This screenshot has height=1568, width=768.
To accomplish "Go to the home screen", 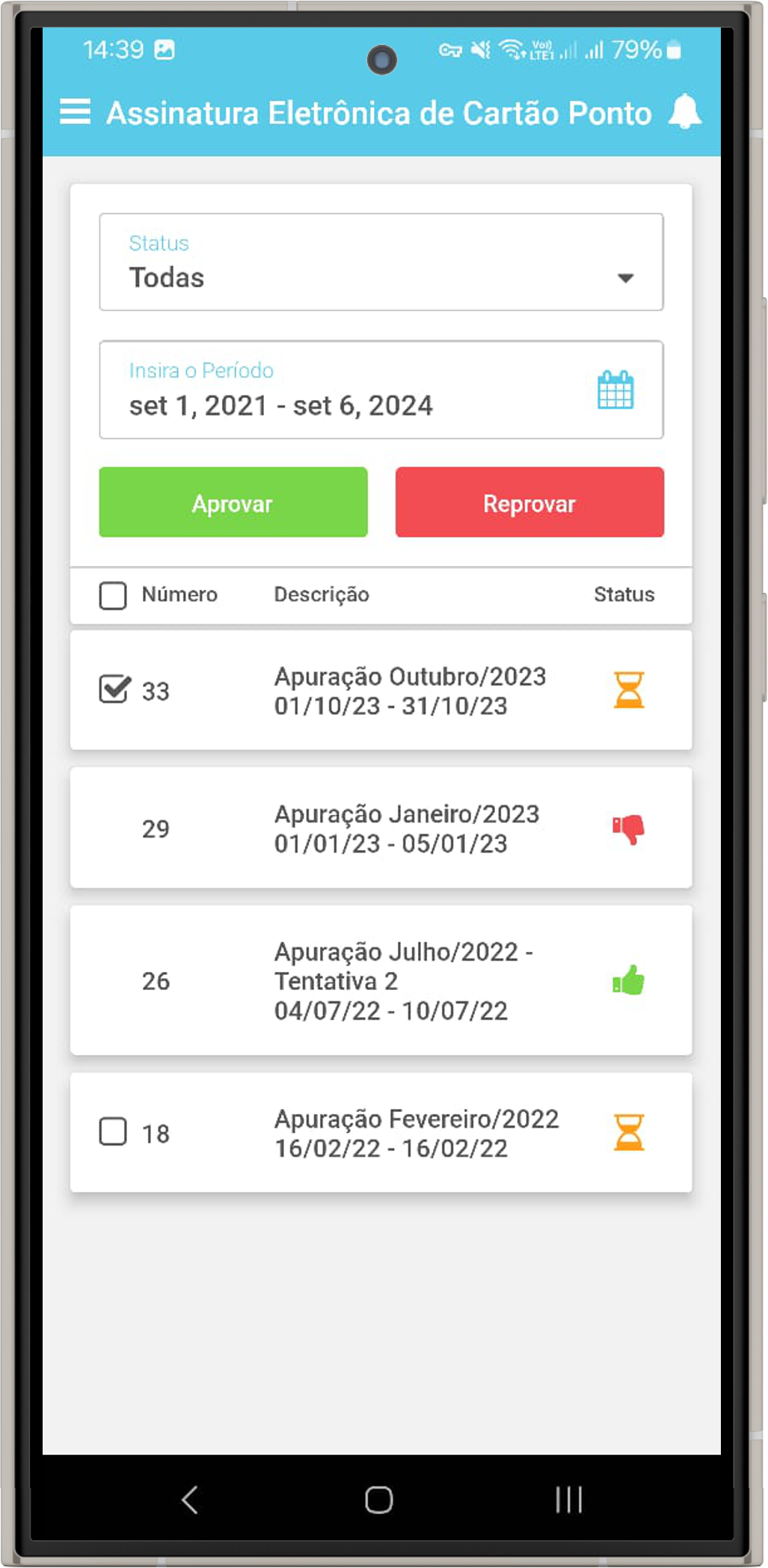I will coord(379,1499).
